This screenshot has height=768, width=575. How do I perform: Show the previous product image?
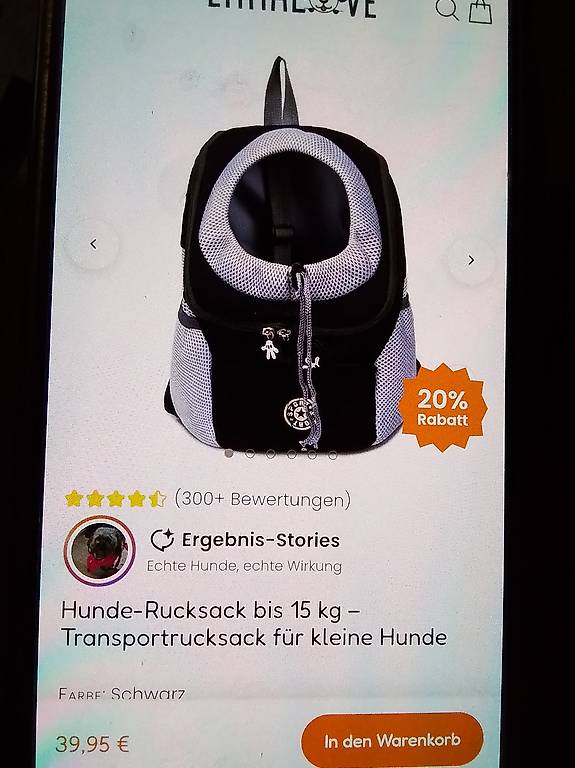93,244
